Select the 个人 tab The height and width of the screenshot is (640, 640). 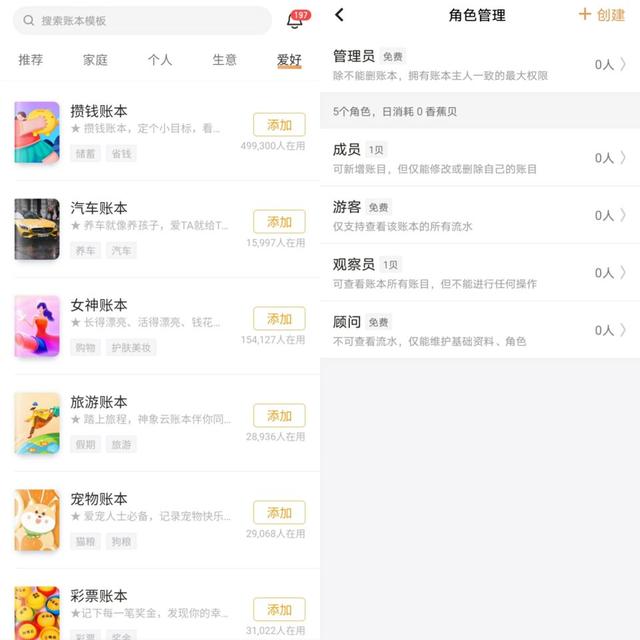(x=160, y=60)
